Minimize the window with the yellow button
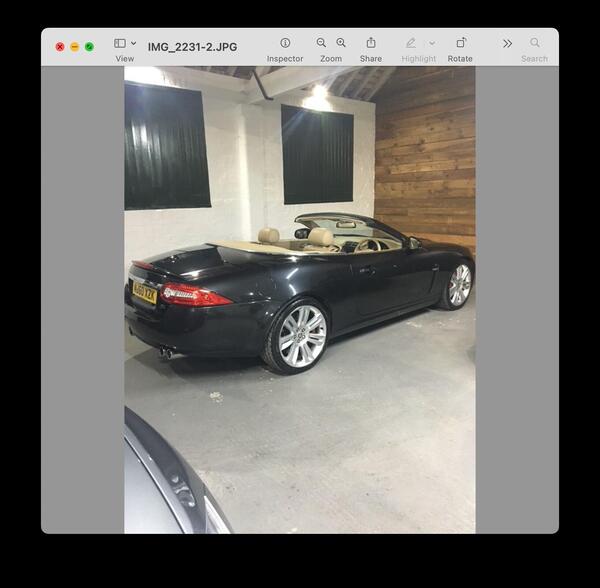This screenshot has width=600, height=588. [74, 47]
